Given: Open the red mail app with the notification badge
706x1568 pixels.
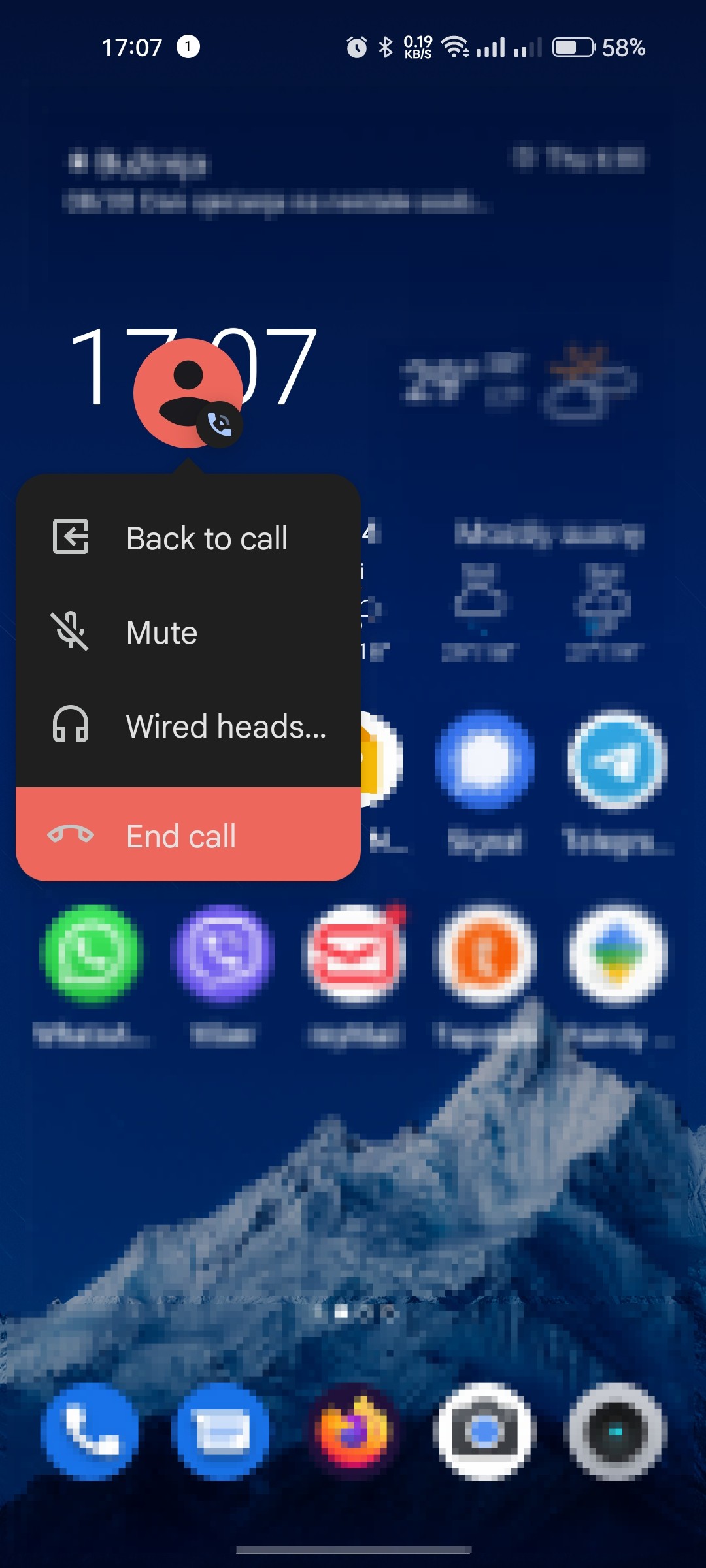Looking at the screenshot, I should pyautogui.click(x=355, y=954).
